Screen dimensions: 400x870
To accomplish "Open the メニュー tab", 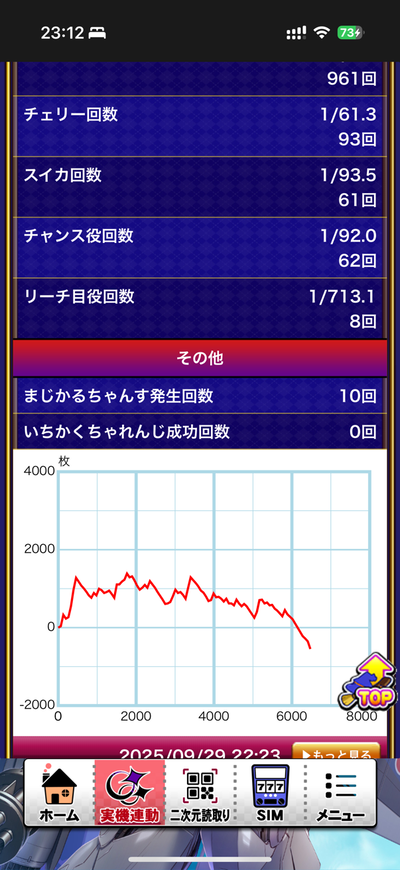I will coord(341,792).
